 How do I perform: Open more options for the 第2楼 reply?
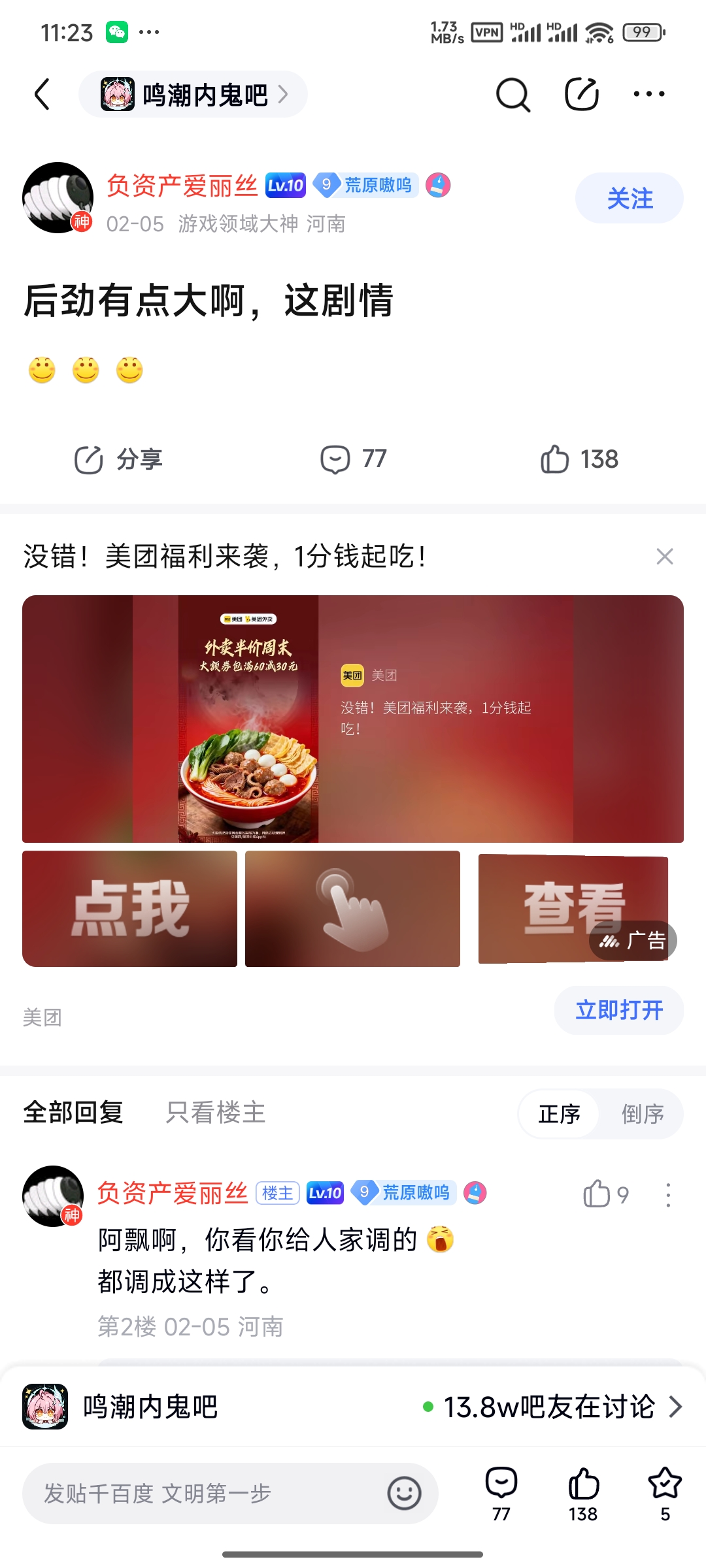click(667, 1195)
